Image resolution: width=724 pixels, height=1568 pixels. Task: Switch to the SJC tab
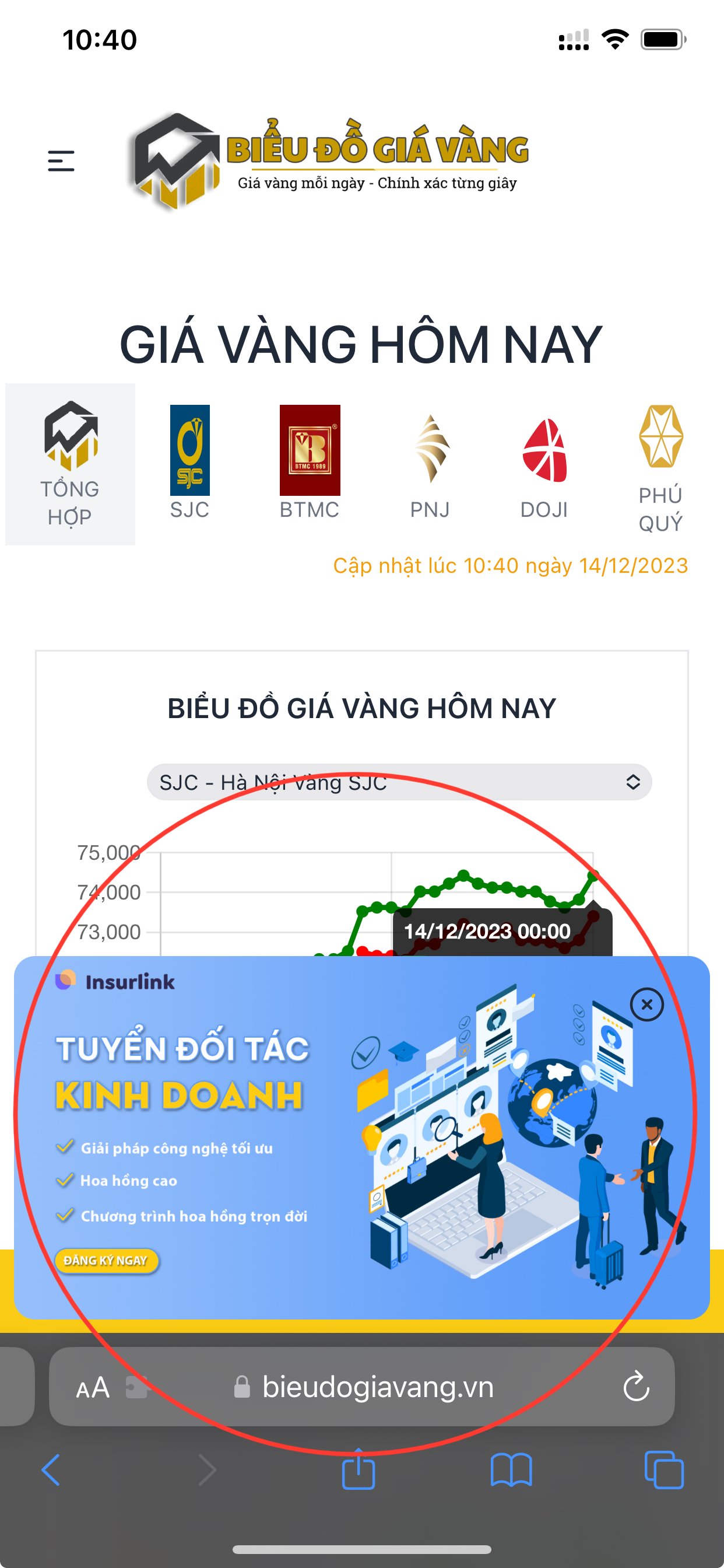(190, 463)
